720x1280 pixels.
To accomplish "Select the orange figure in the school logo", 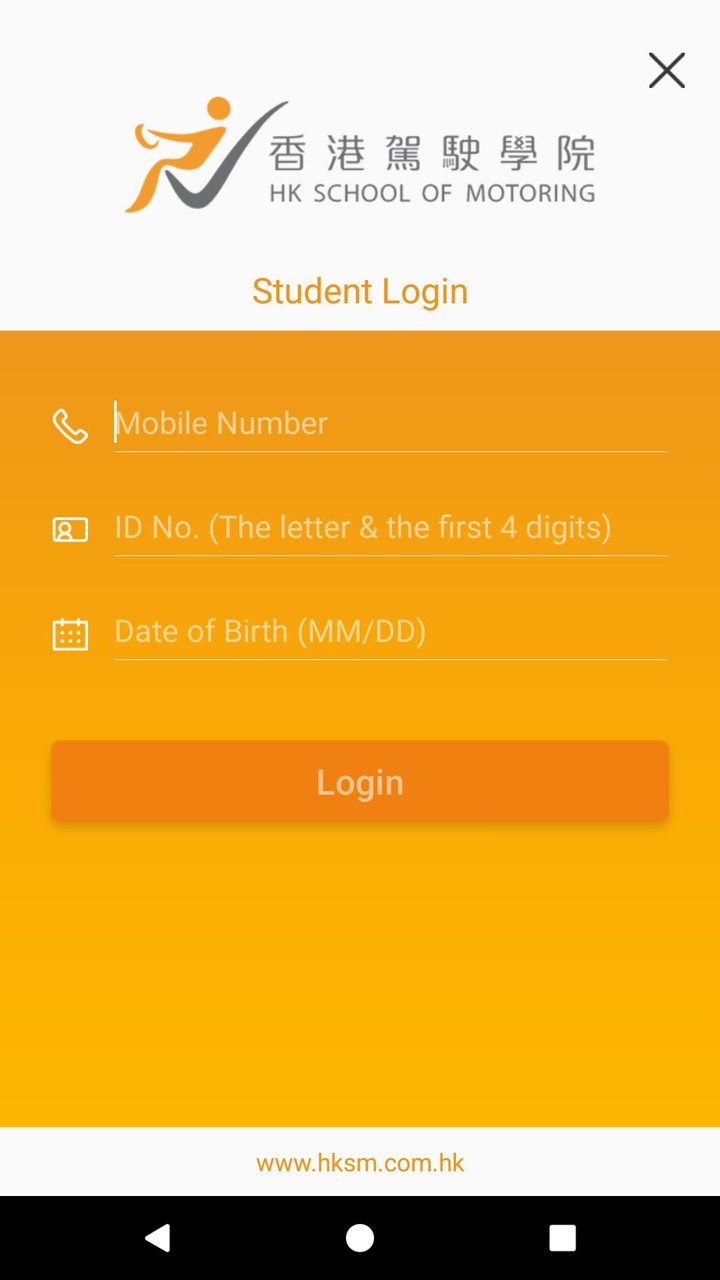I will 185,155.
